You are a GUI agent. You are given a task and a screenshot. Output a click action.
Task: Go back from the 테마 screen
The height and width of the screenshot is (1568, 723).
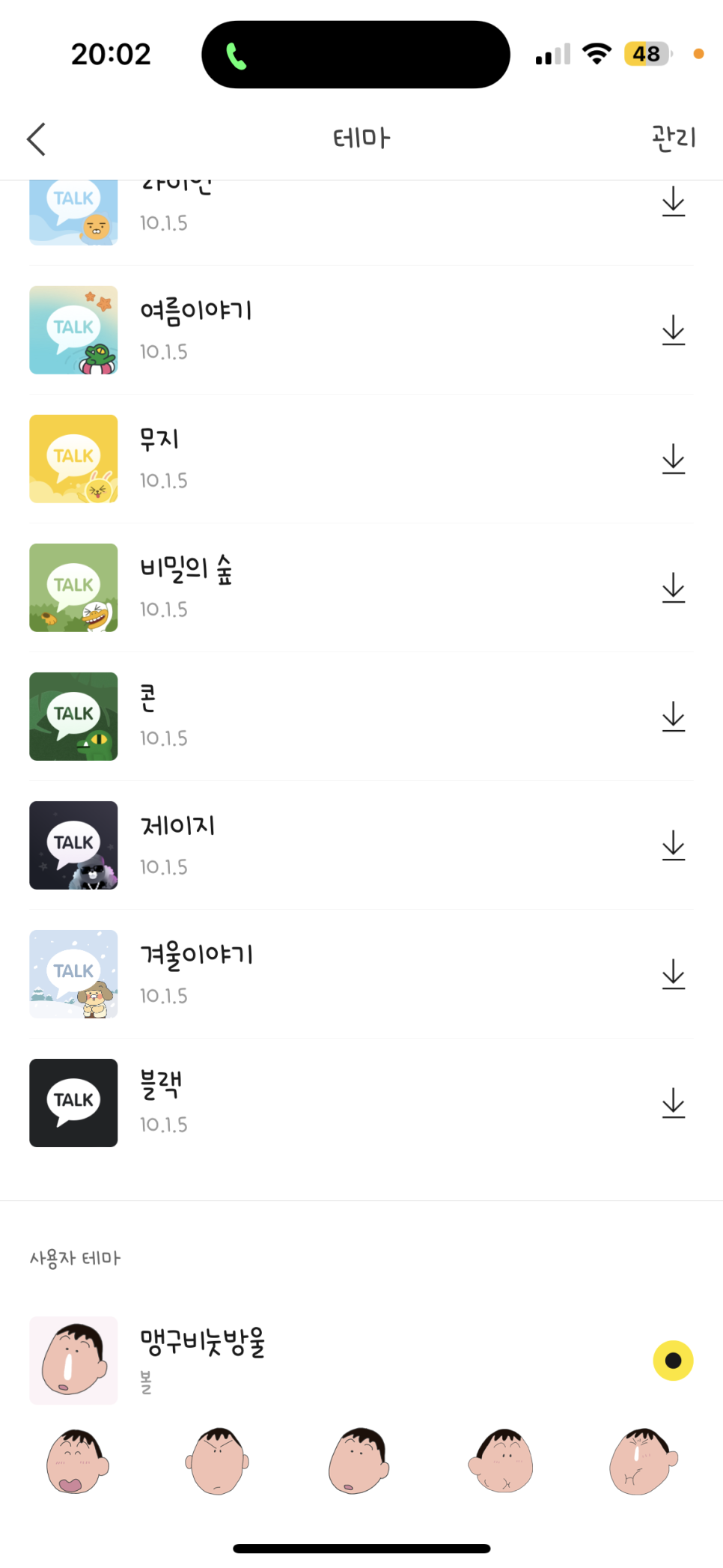(x=36, y=139)
